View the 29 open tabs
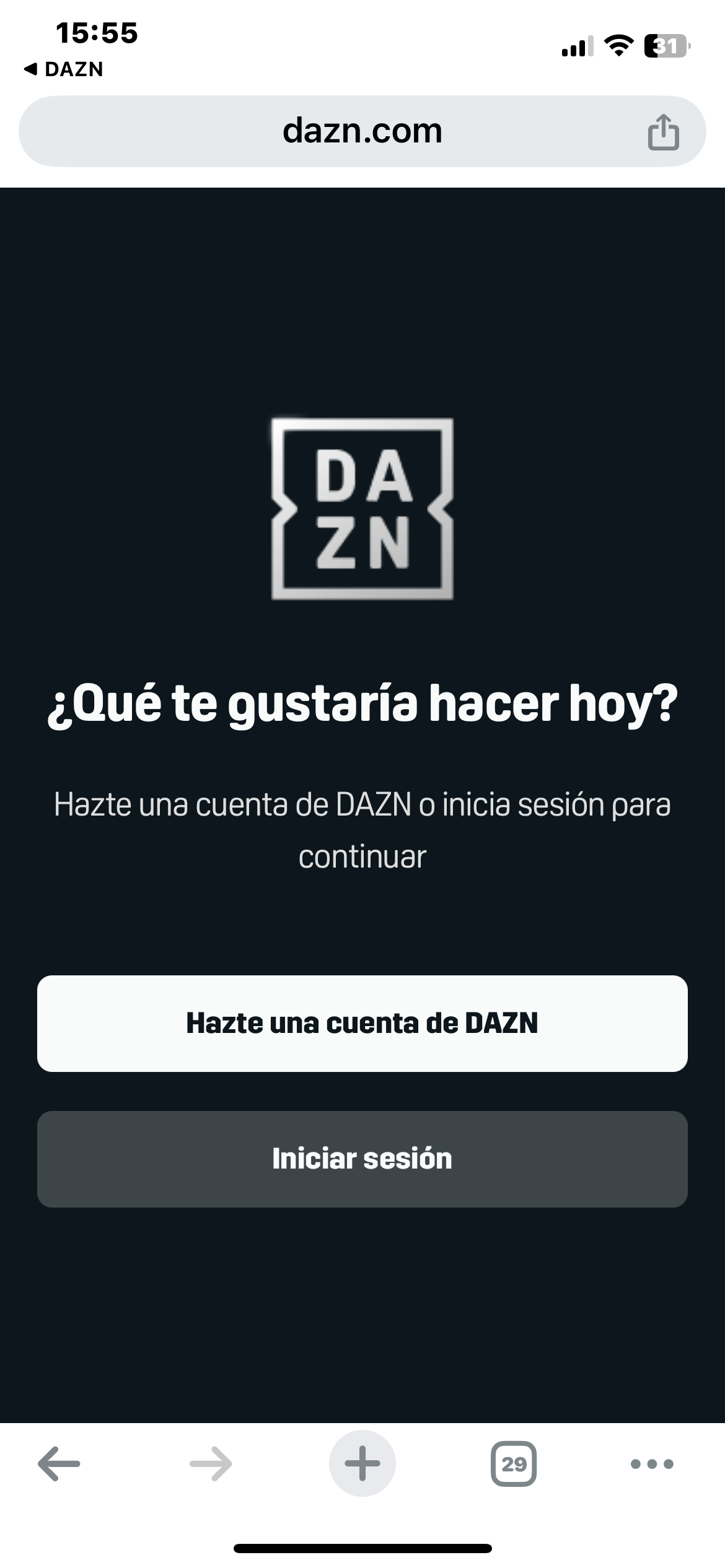Image resolution: width=725 pixels, height=1568 pixels. [513, 1464]
